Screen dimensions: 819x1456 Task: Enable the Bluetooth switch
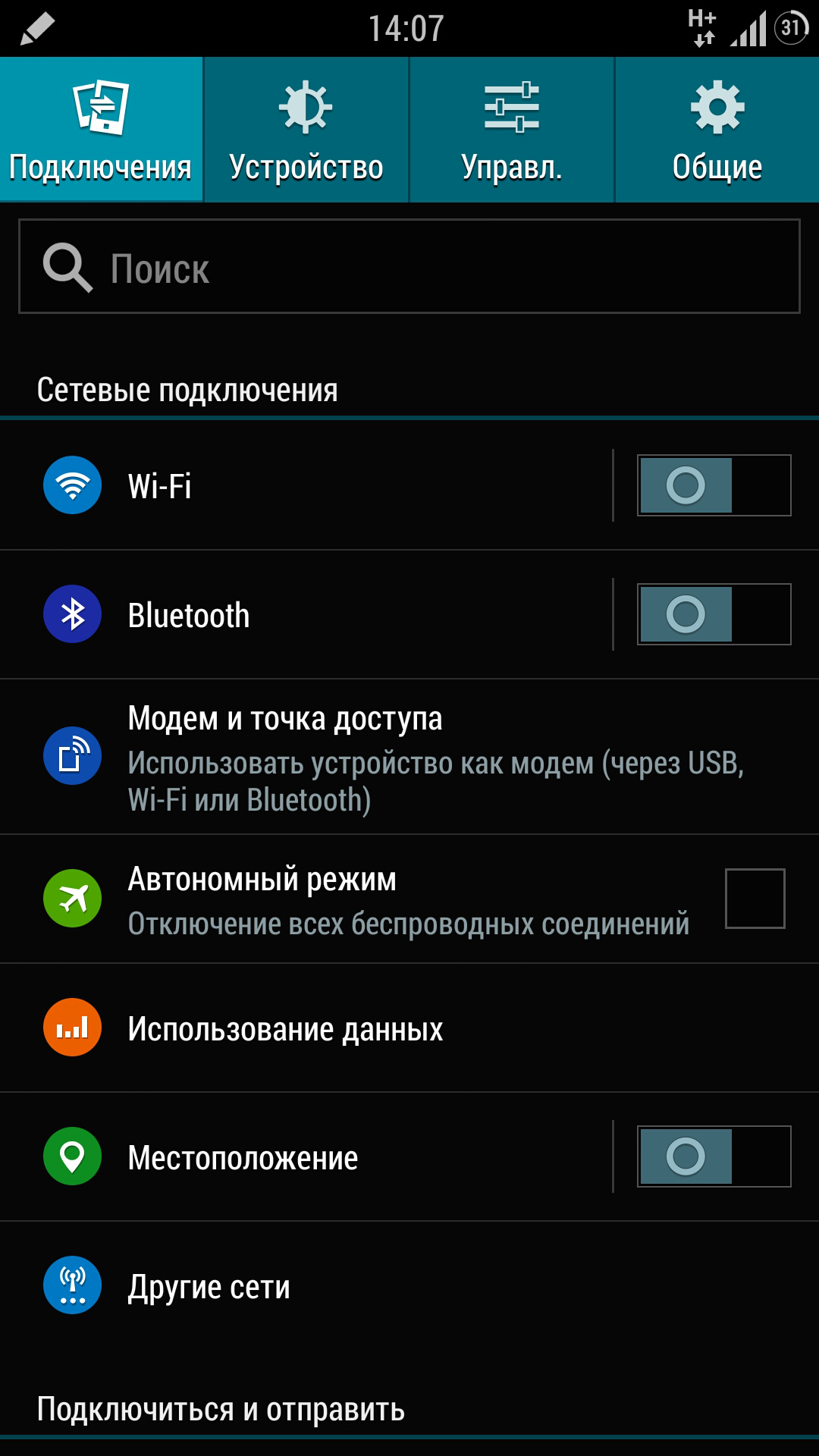point(714,614)
